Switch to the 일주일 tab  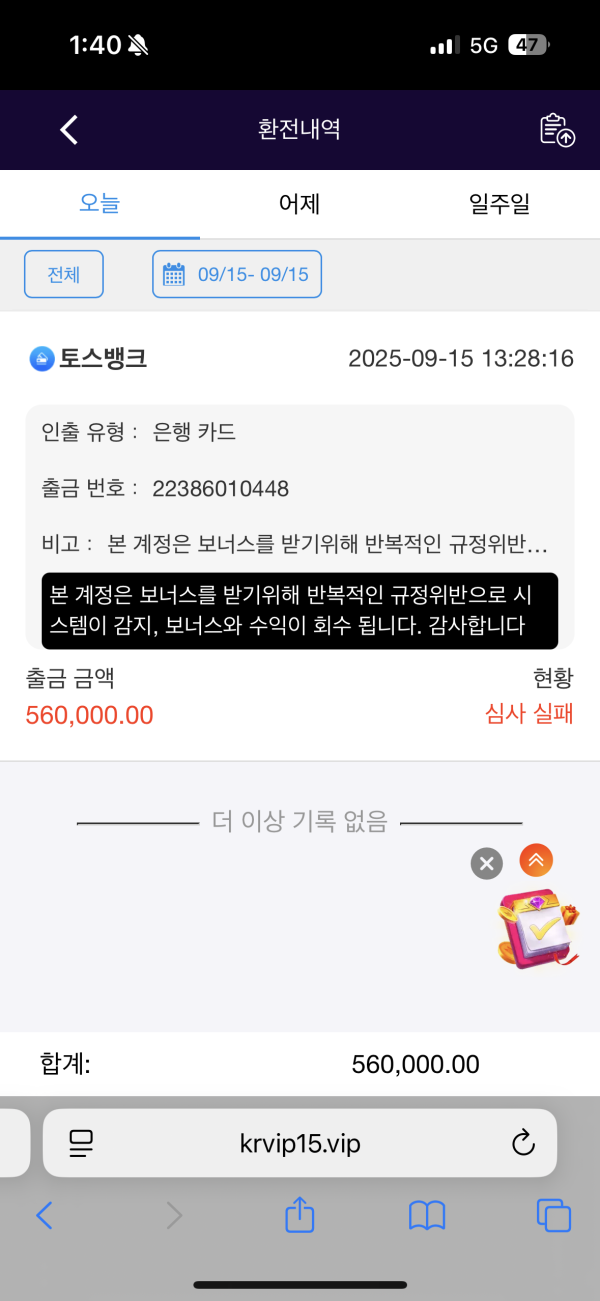coord(499,204)
